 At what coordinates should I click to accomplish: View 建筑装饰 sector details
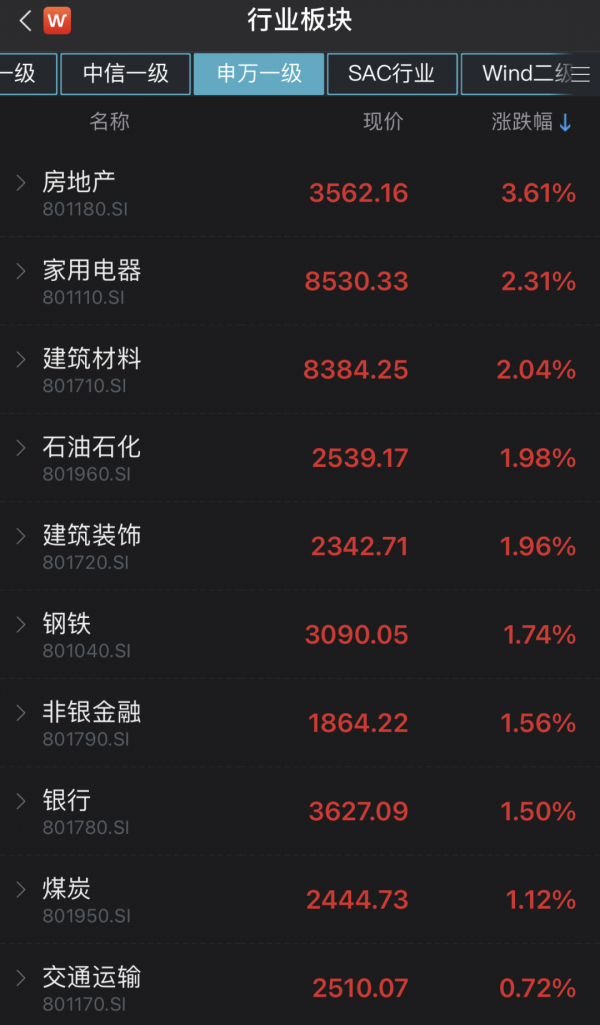click(x=300, y=546)
